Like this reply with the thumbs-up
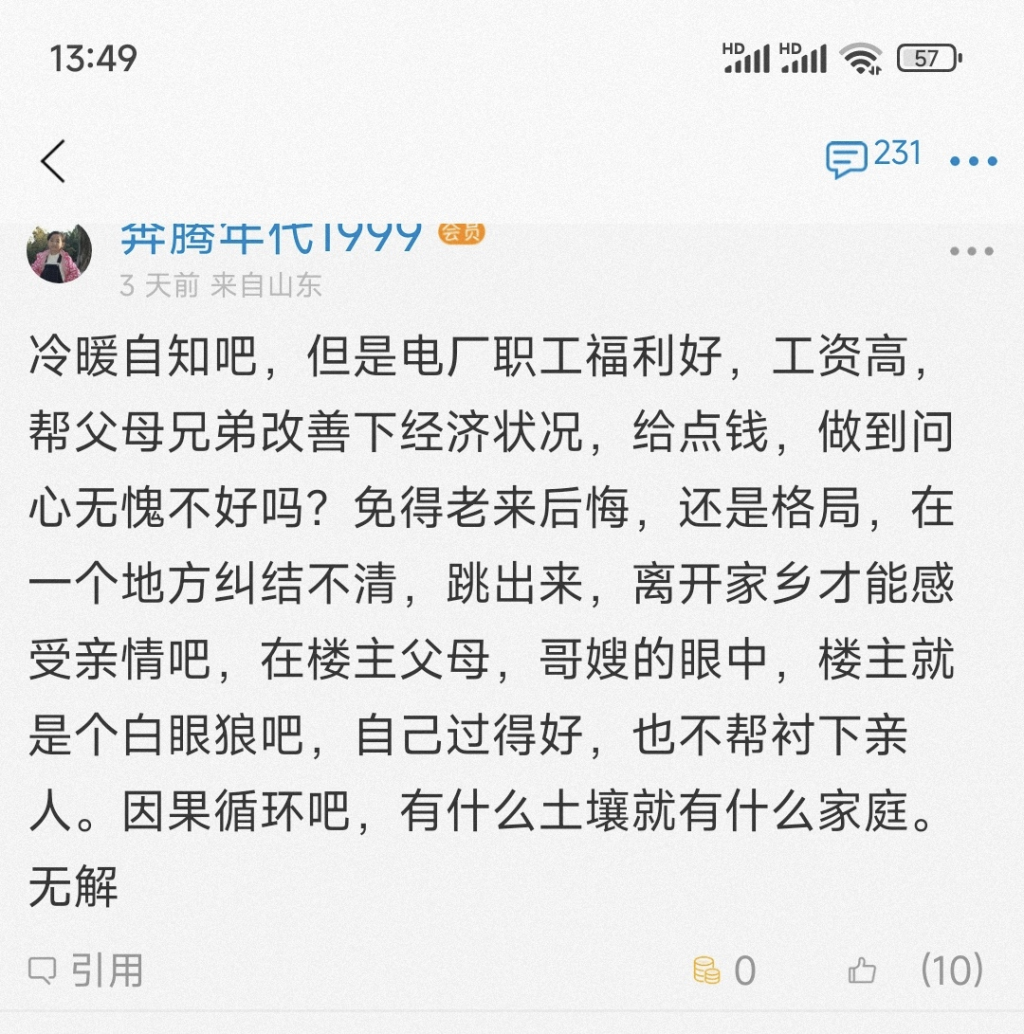This screenshot has width=1024, height=1034. pyautogui.click(x=862, y=971)
